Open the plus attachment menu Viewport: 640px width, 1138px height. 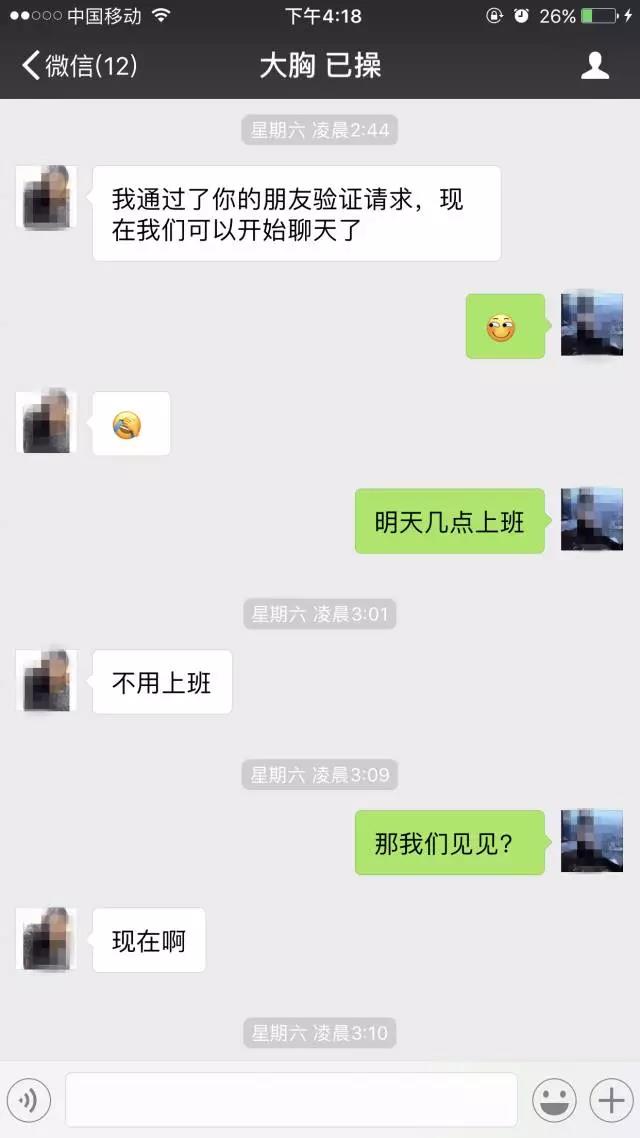610,1100
